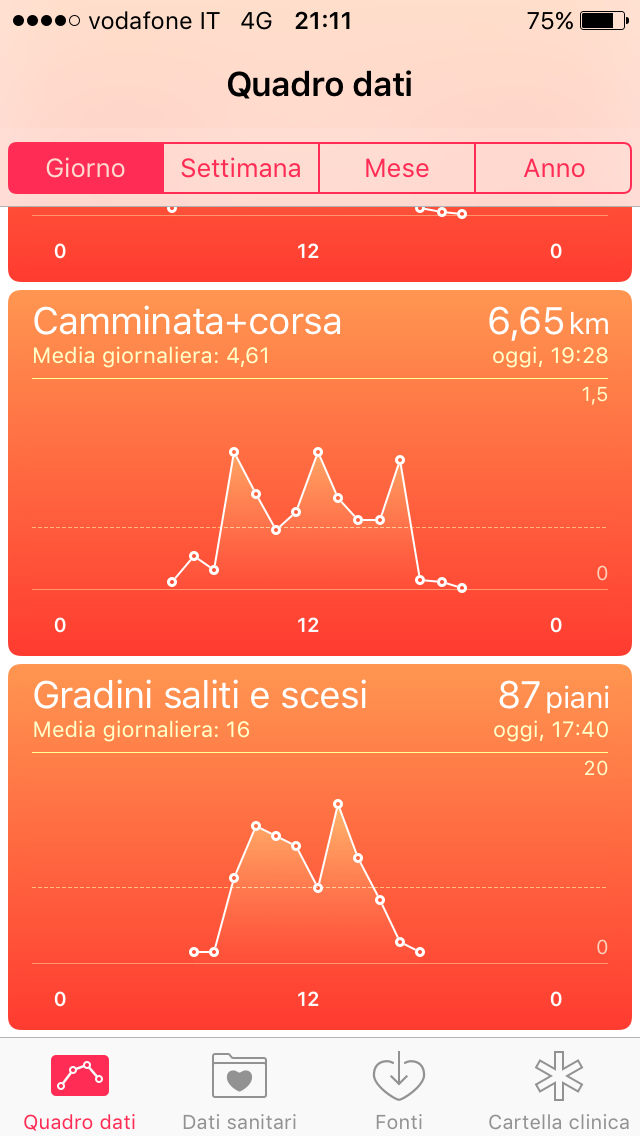Switch to the Mese view

click(x=397, y=168)
